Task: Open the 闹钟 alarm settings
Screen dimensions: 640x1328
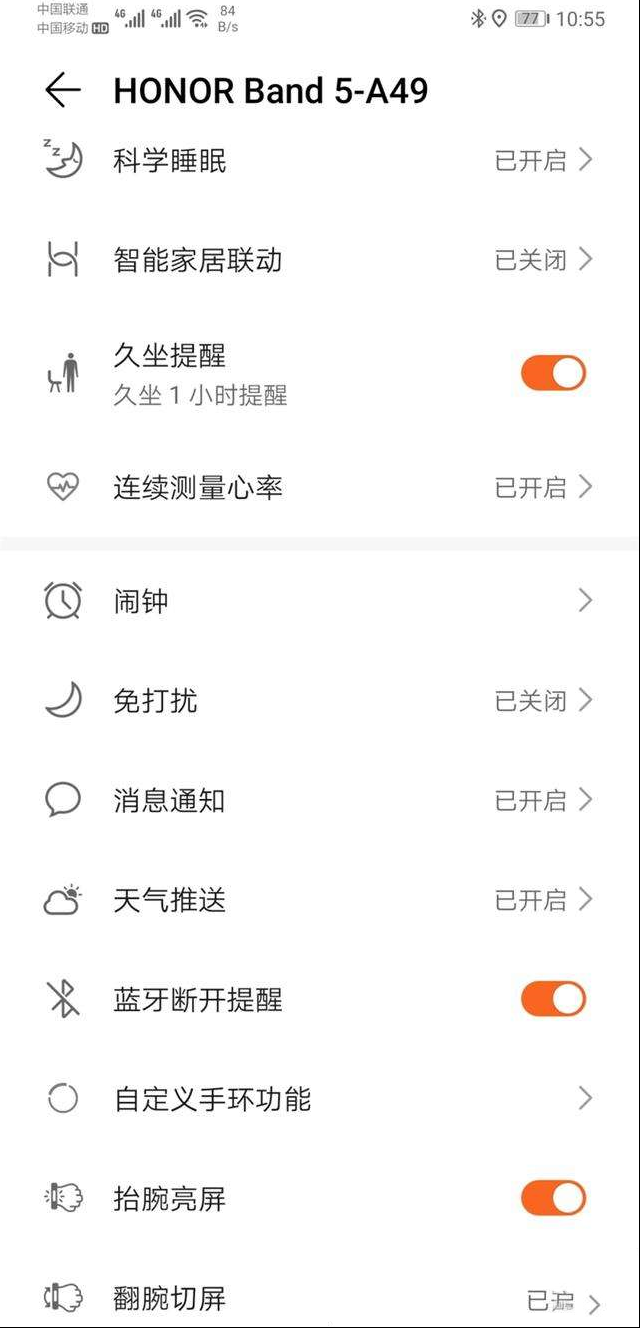Action: (x=320, y=601)
